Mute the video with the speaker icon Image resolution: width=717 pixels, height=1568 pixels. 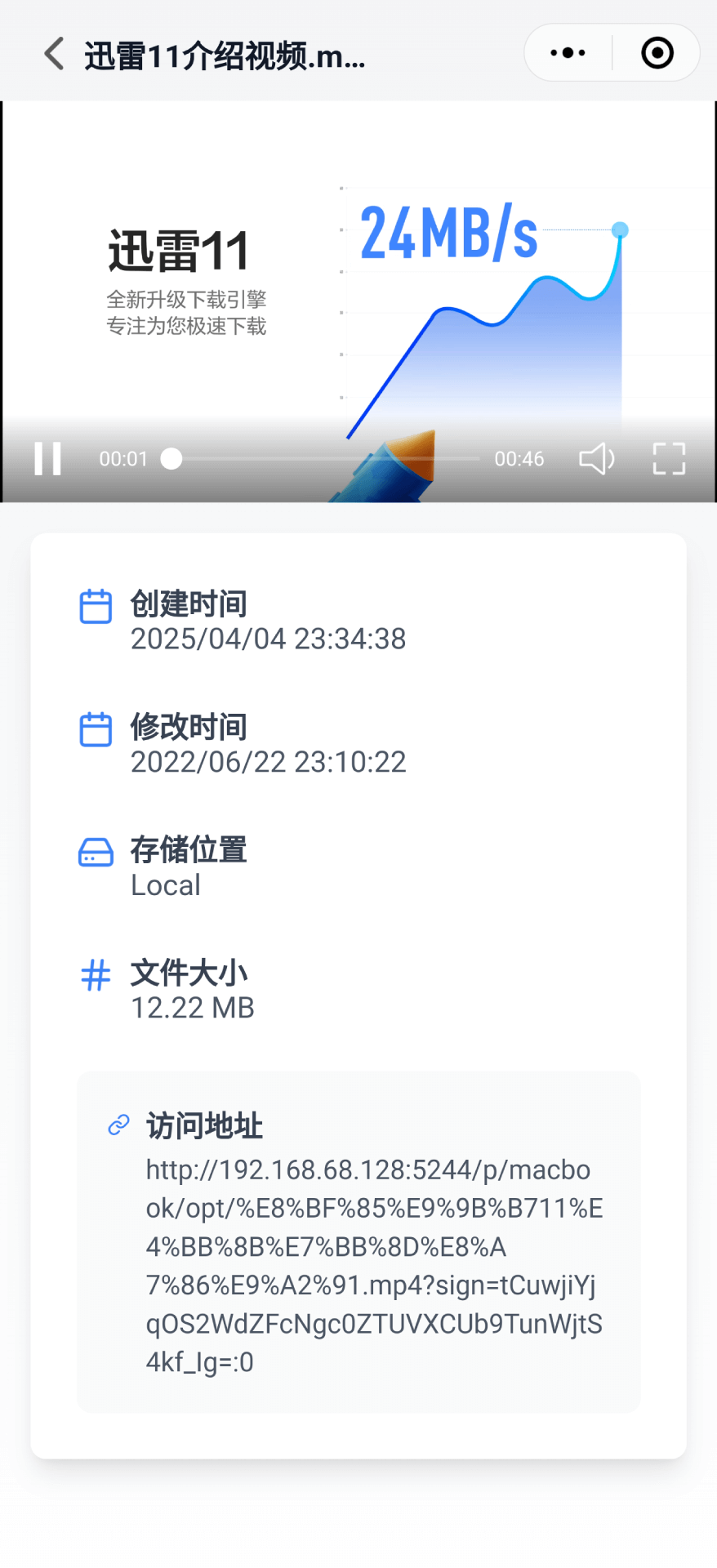[x=597, y=459]
